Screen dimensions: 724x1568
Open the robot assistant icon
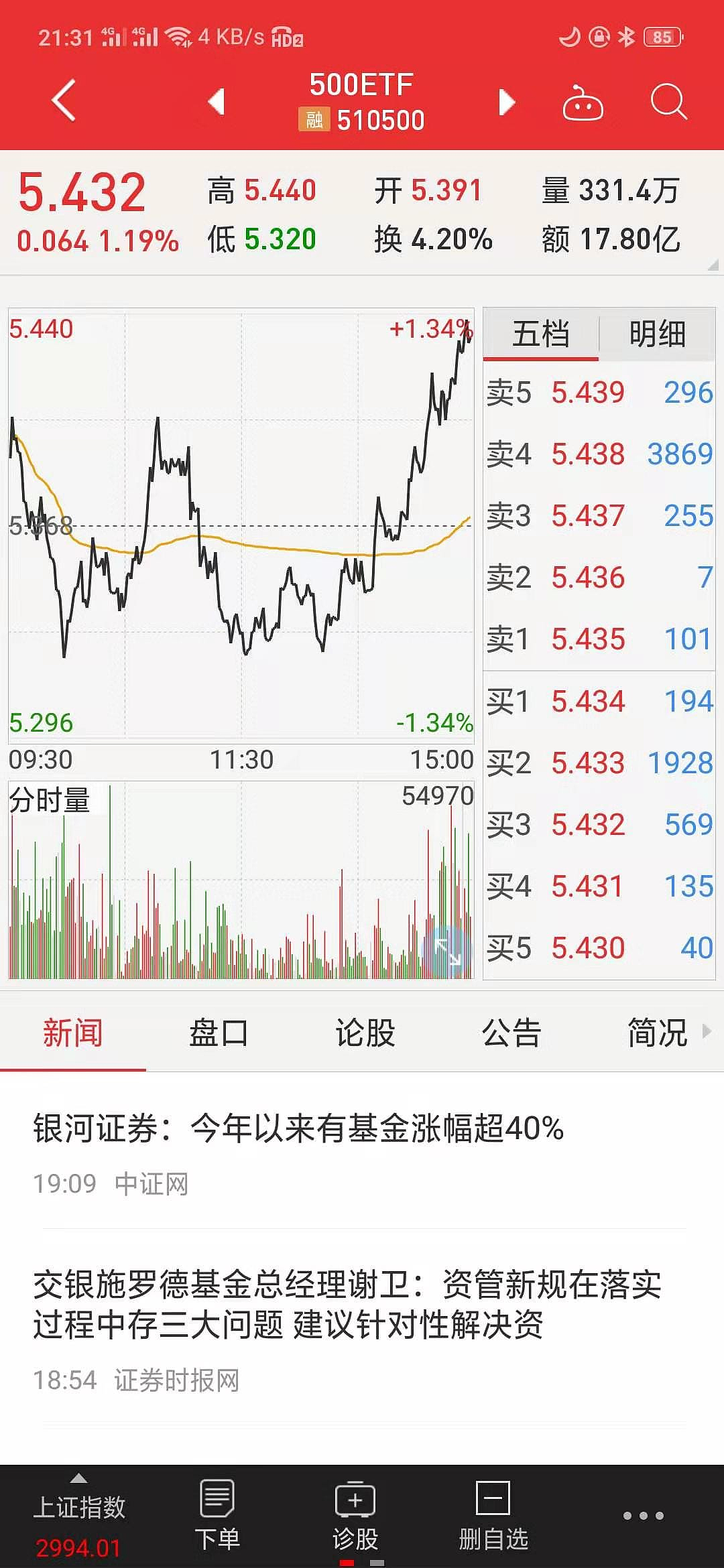pos(583,103)
